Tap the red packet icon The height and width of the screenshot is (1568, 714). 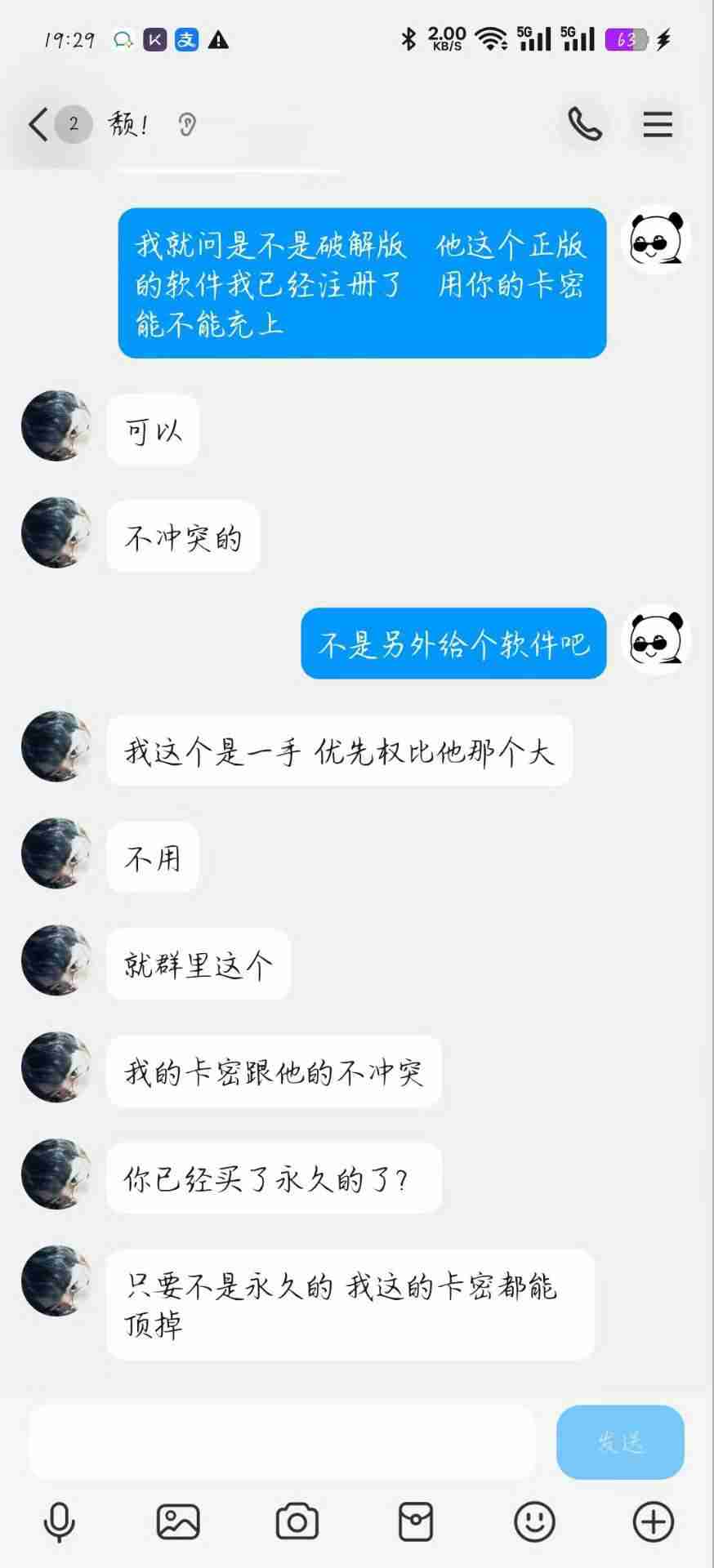click(x=416, y=1521)
